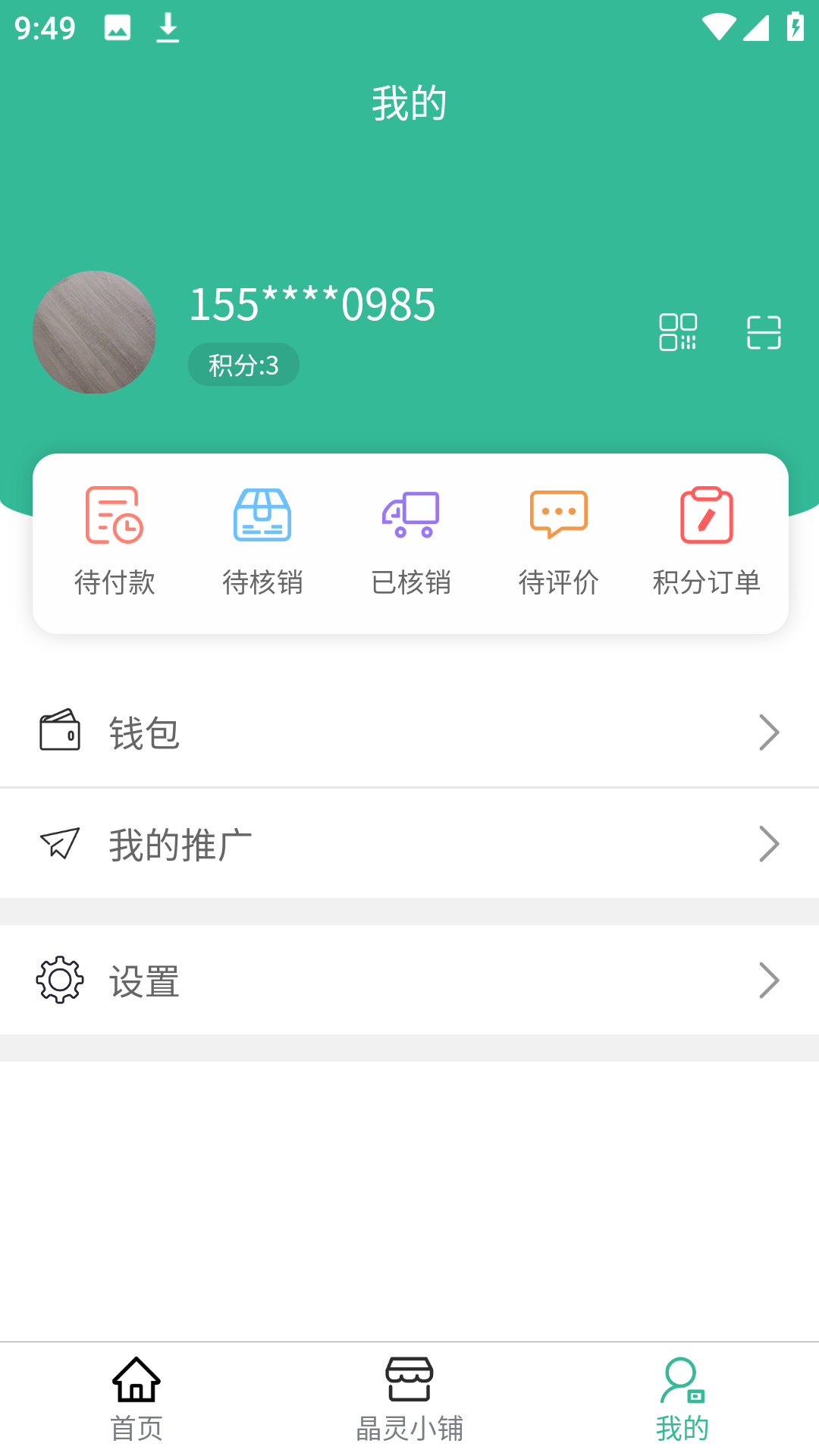
Task: Tap the battery indicator in status bar
Action: [794, 27]
